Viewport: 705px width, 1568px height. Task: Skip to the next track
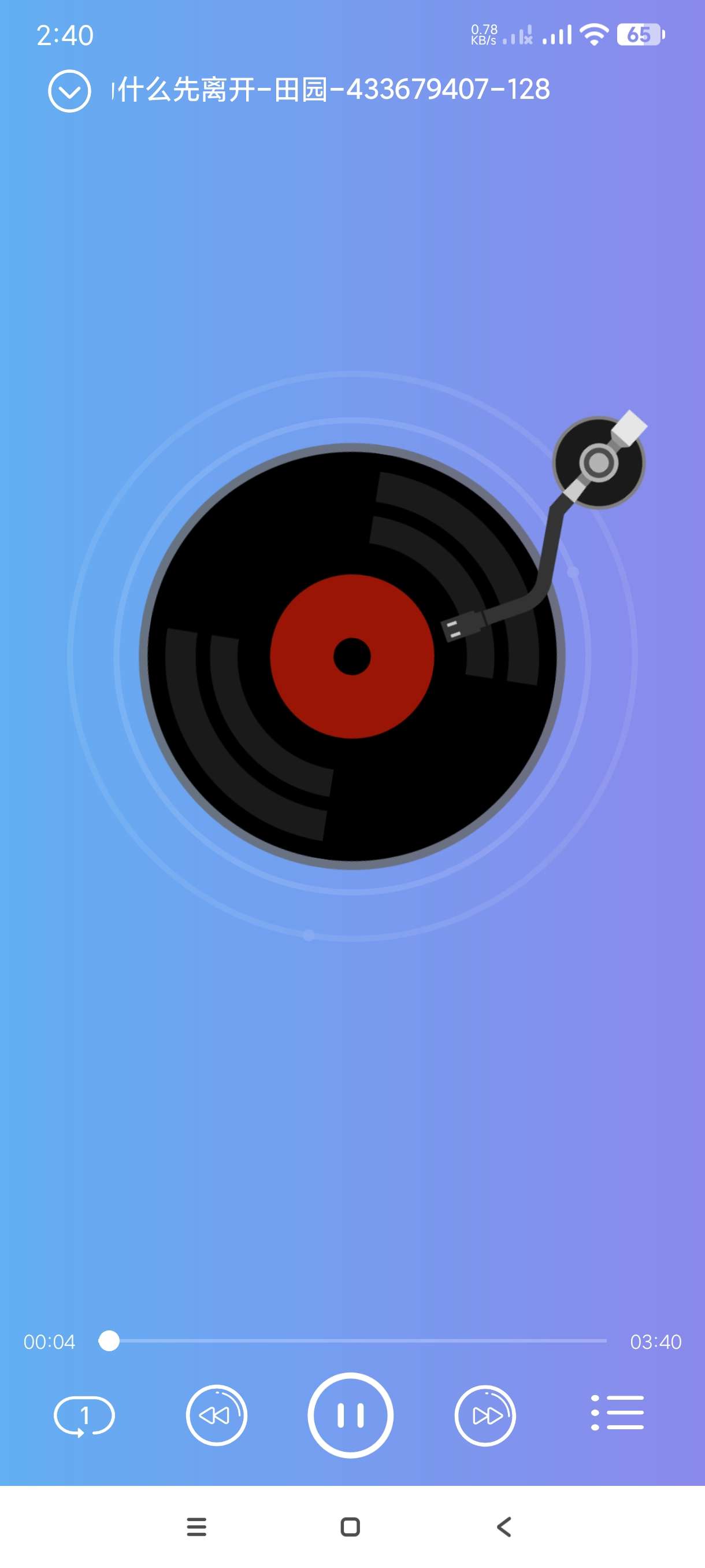(x=485, y=1415)
